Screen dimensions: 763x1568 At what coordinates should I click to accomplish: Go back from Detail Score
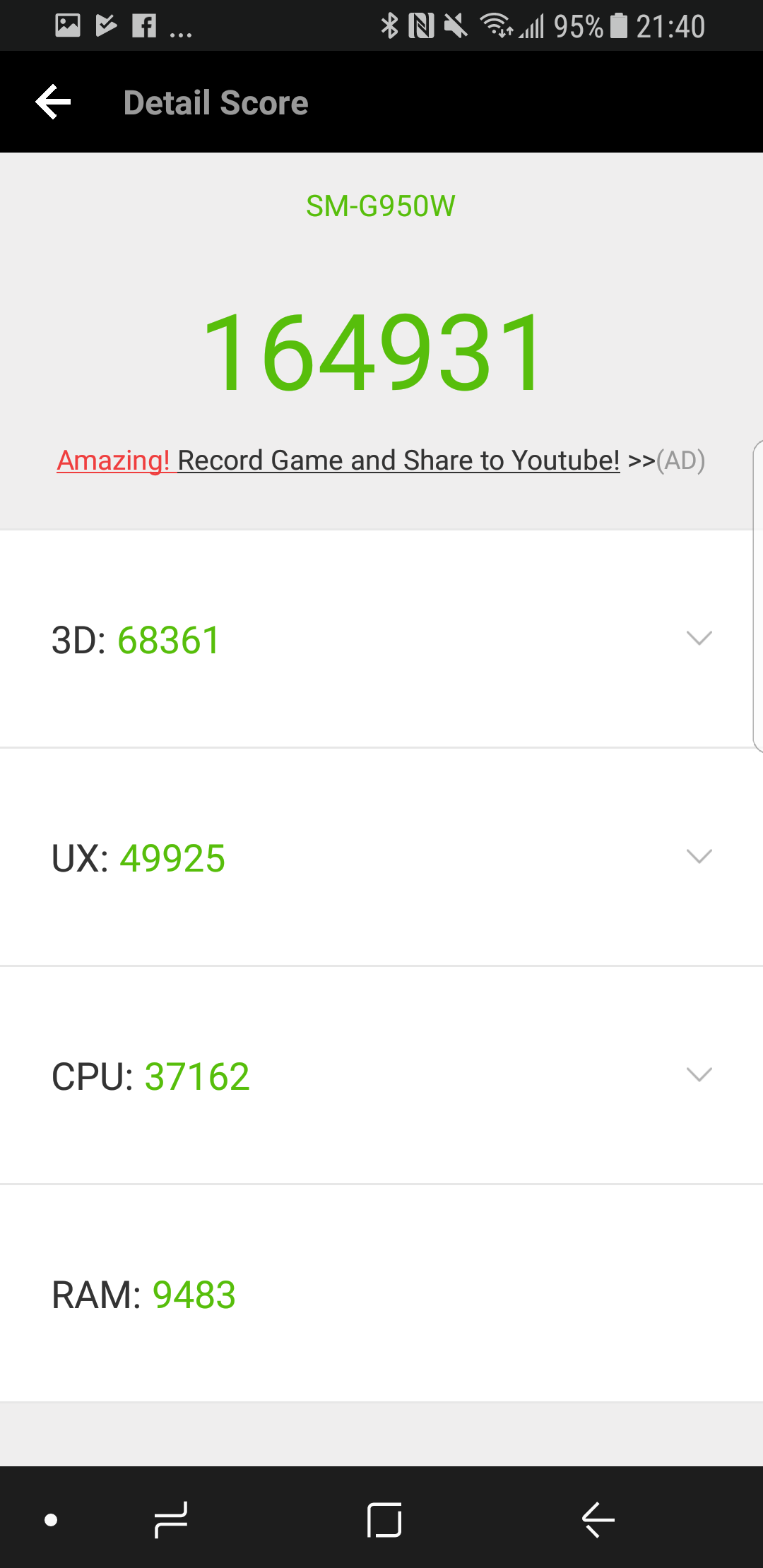54,102
